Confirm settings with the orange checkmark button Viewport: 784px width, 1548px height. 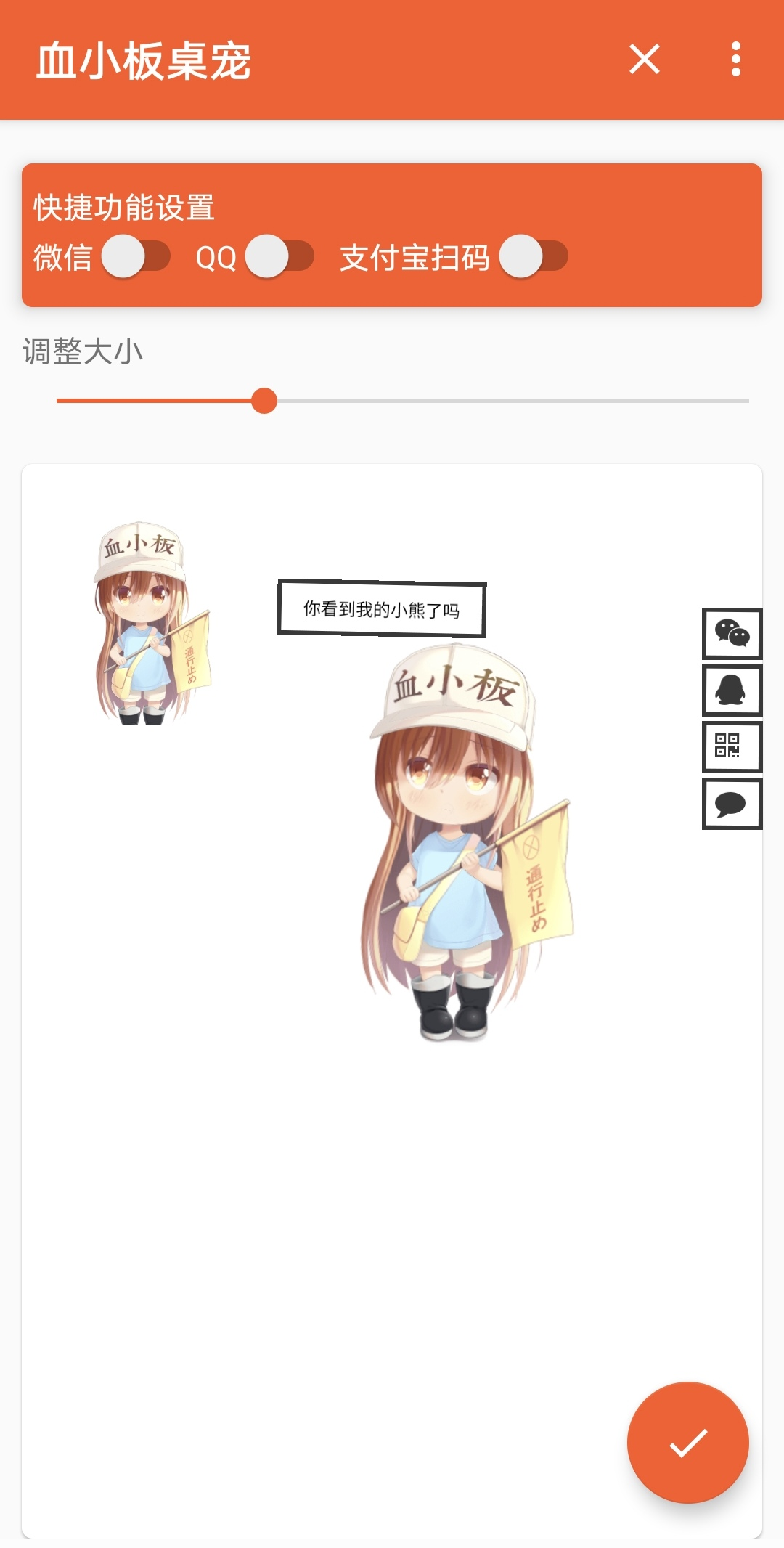click(x=687, y=1441)
